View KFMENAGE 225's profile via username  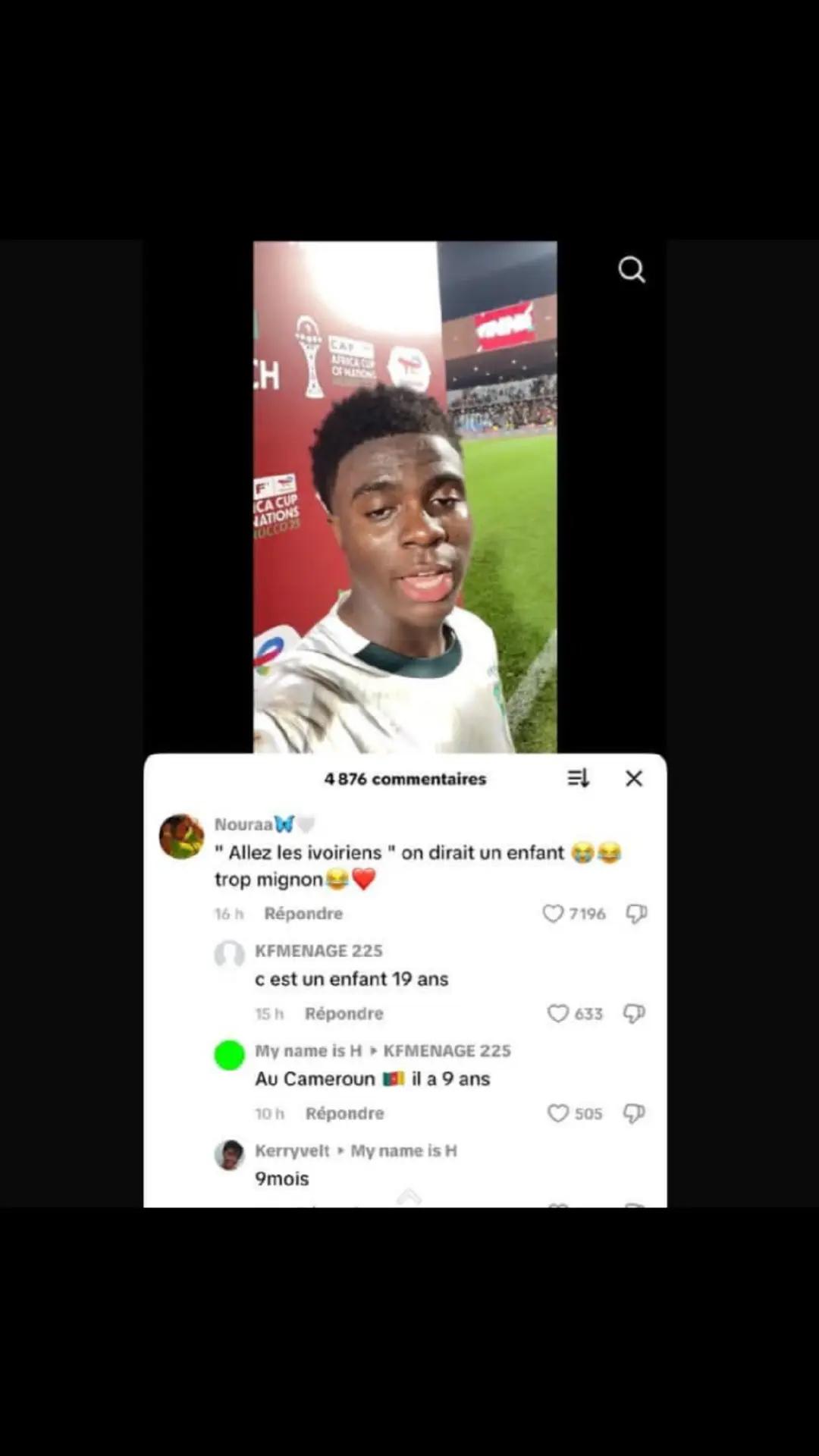coord(318,951)
